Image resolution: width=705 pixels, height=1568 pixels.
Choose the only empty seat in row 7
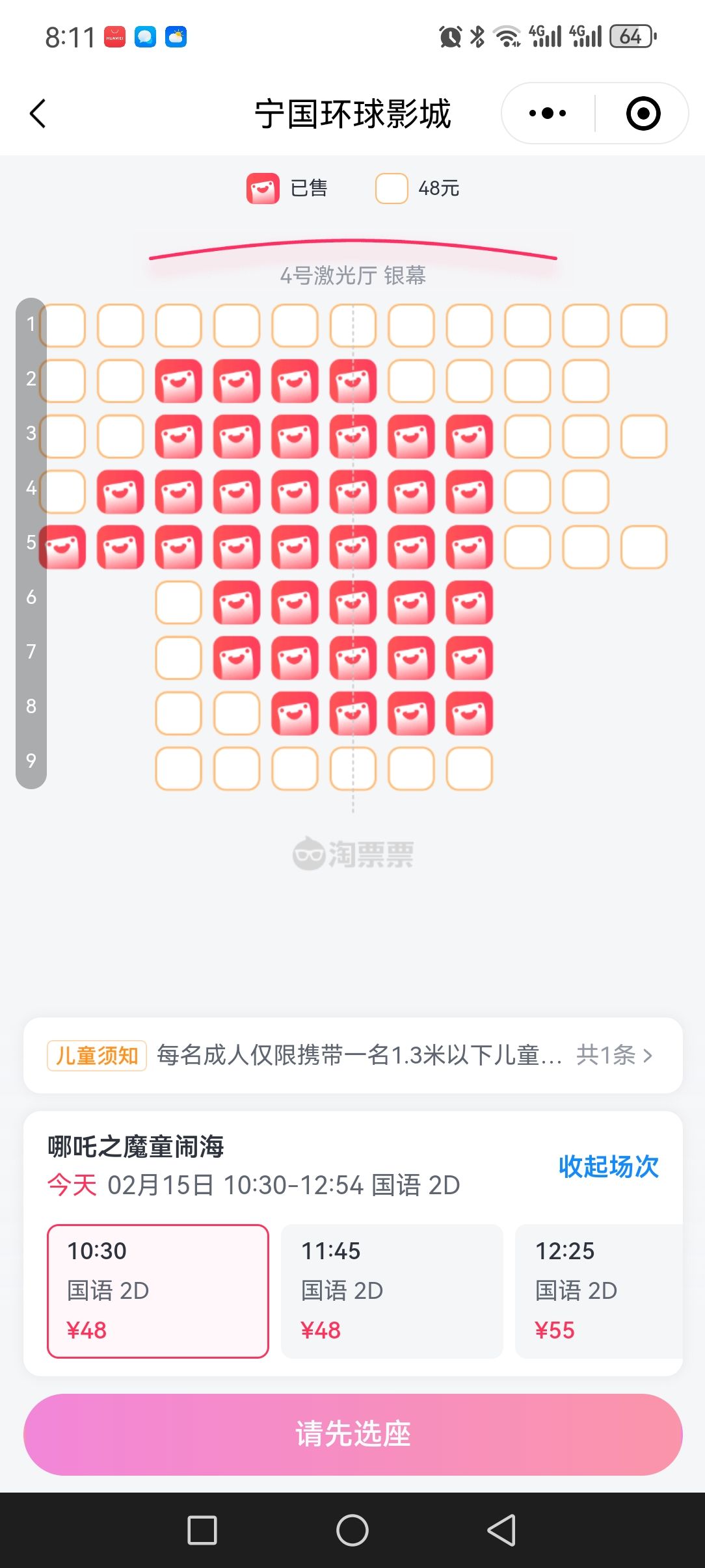click(x=178, y=658)
